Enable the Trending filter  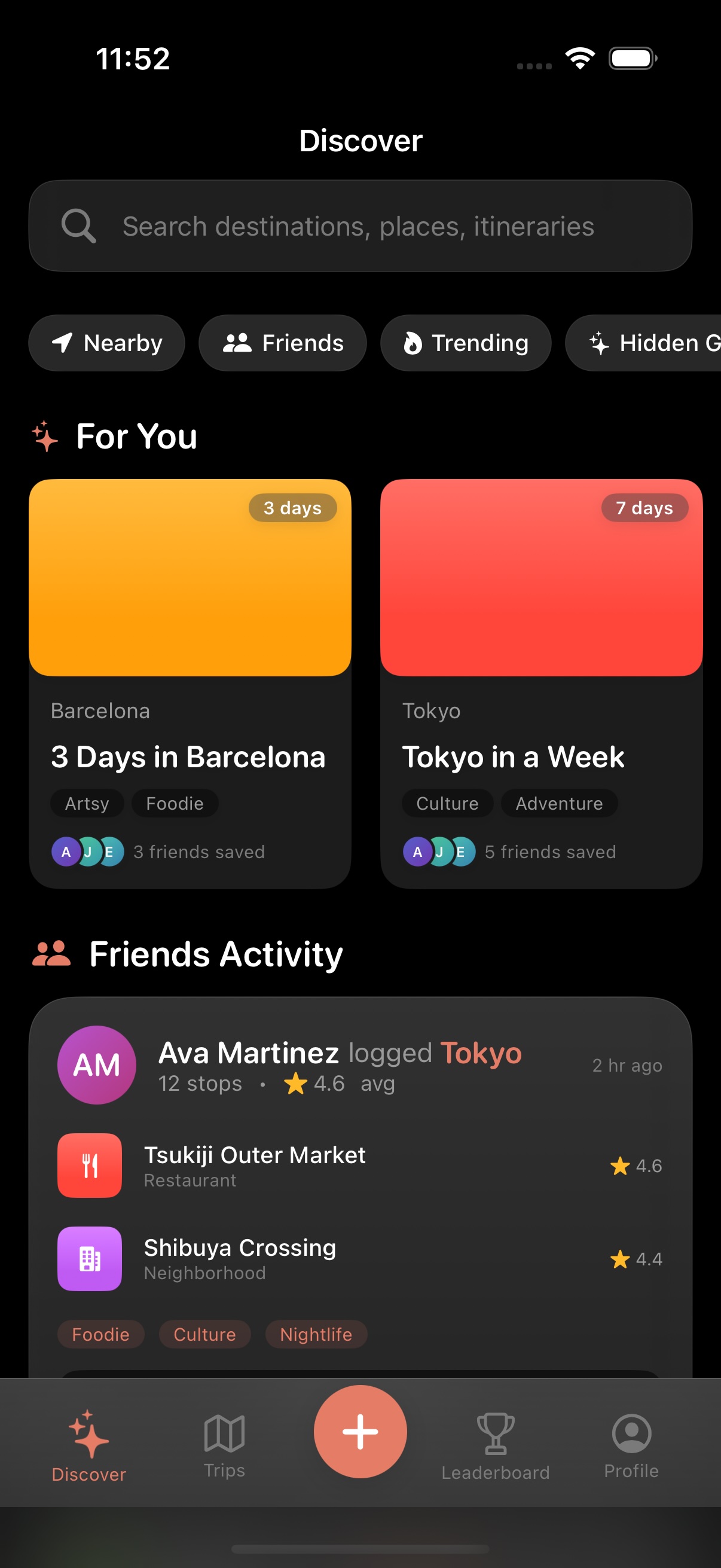[x=466, y=343]
